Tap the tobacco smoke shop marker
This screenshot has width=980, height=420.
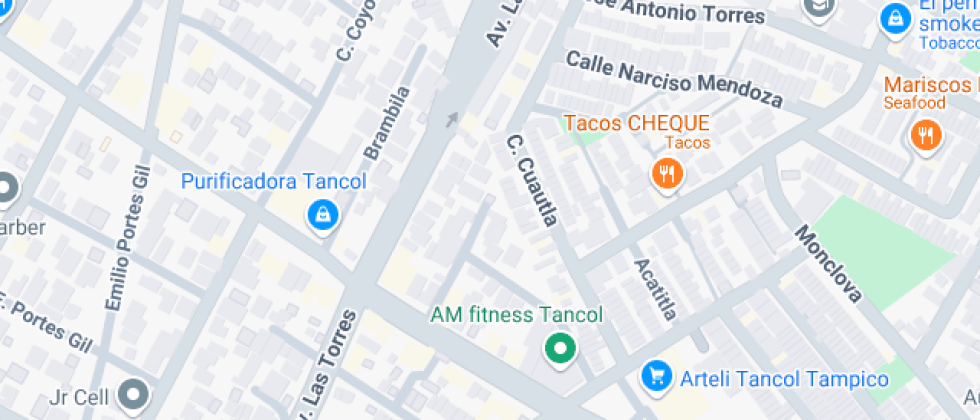pos(894,18)
